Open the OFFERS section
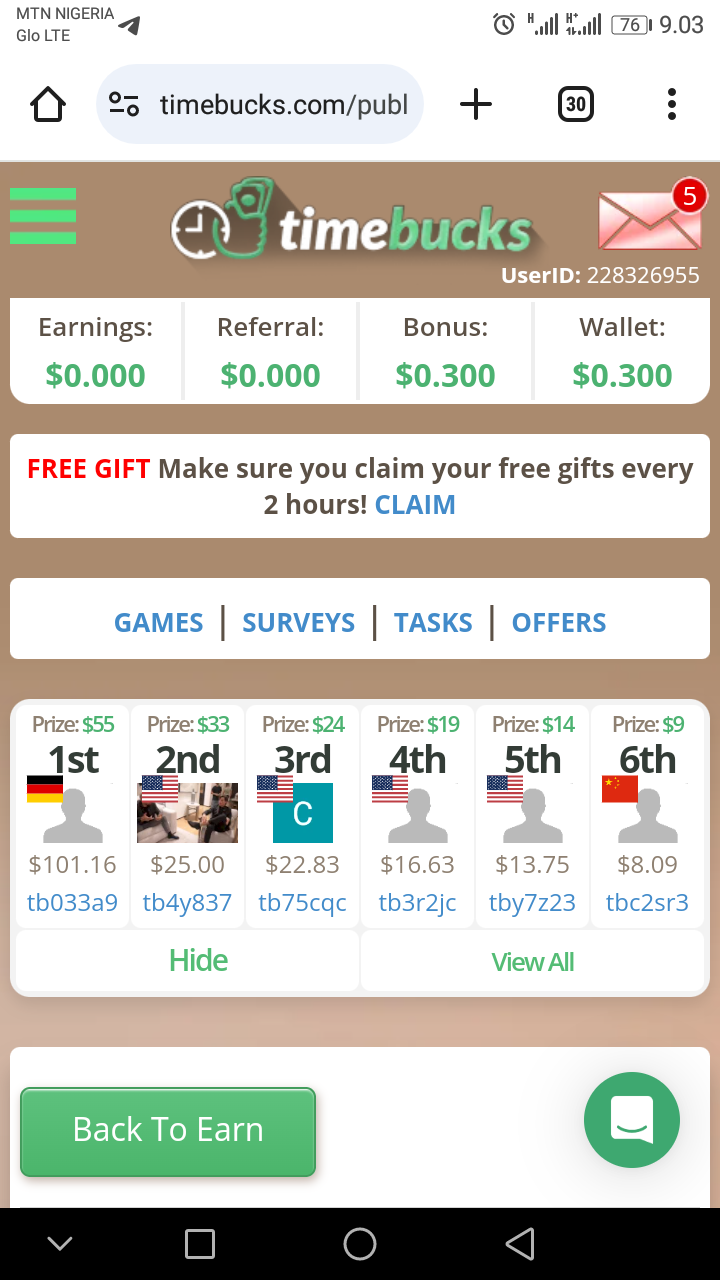 pyautogui.click(x=559, y=623)
